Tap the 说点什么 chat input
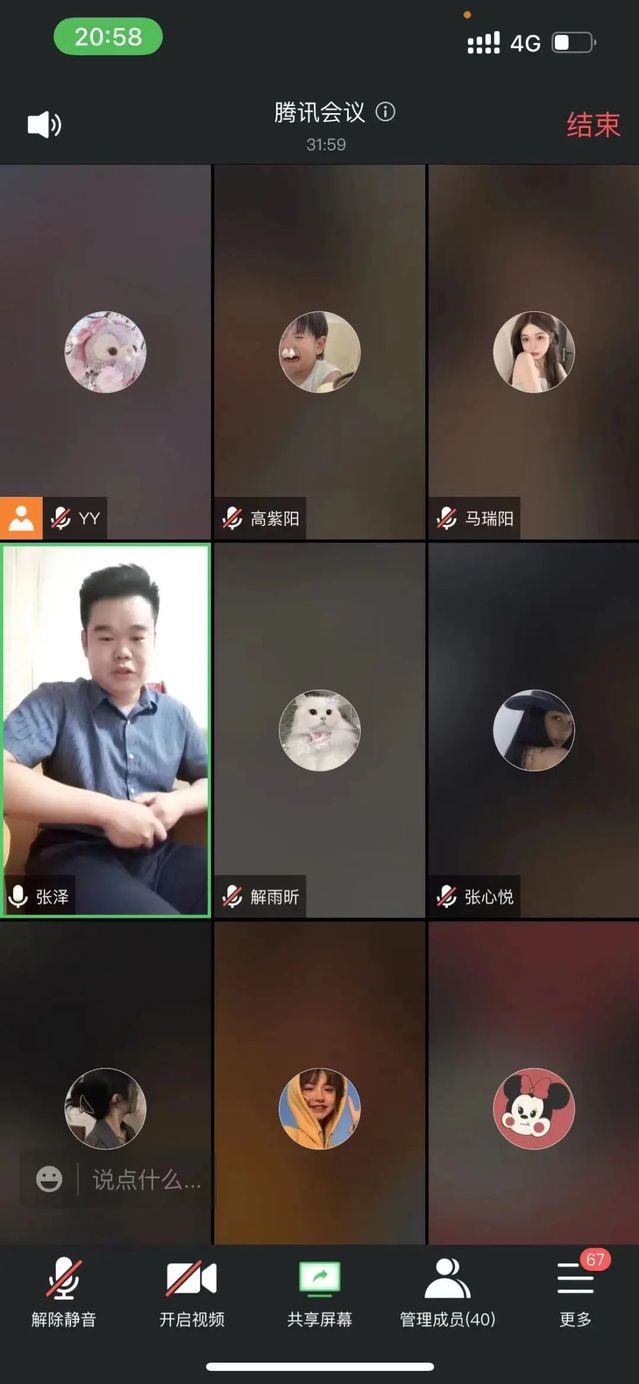Image resolution: width=639 pixels, height=1384 pixels. [x=147, y=1180]
